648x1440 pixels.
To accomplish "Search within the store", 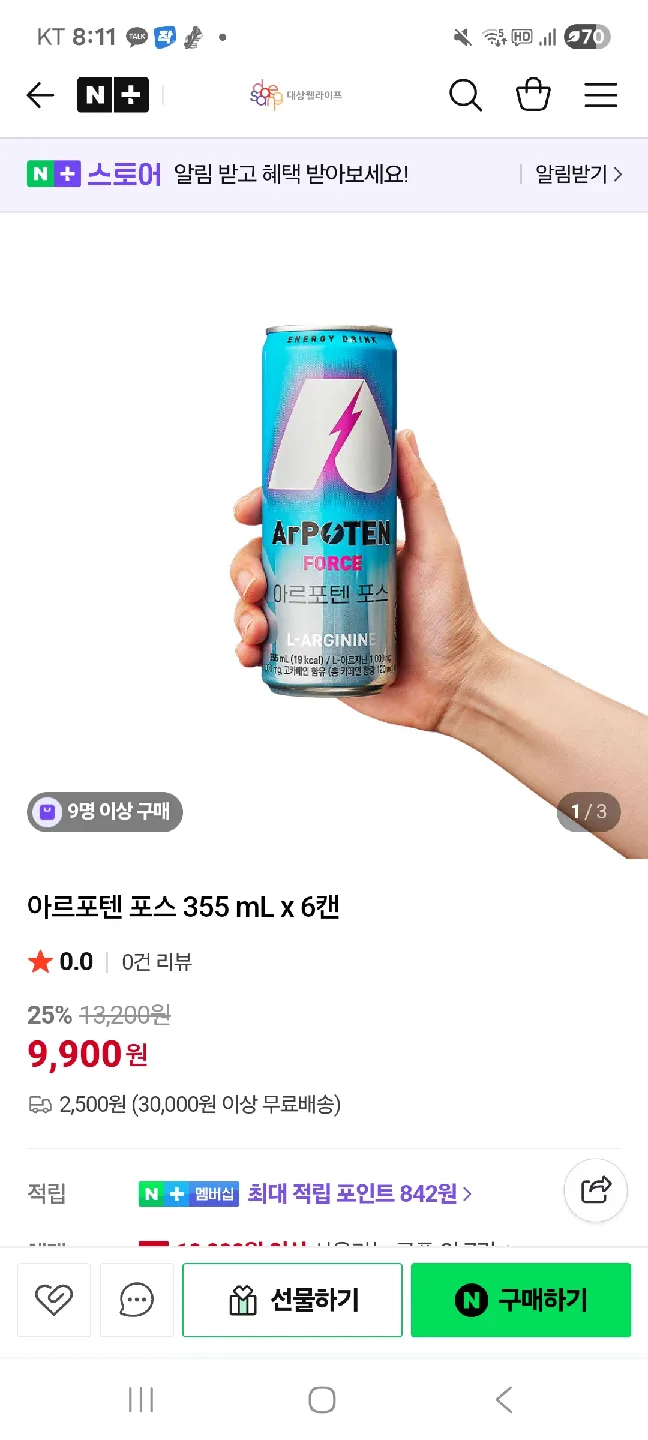I will [465, 96].
